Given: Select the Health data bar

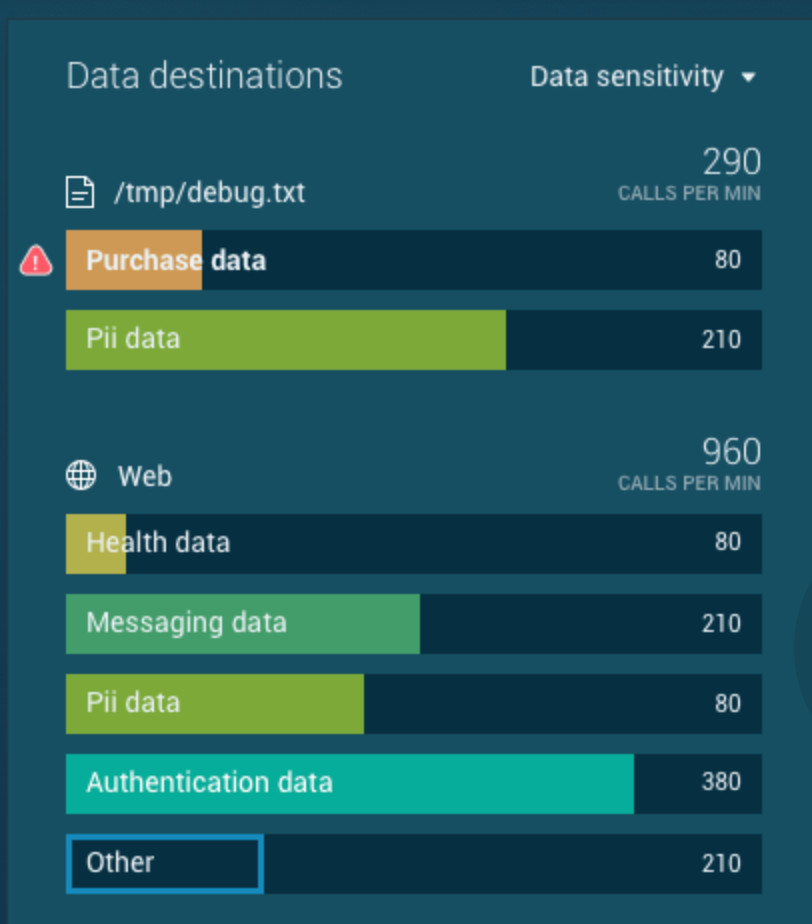Looking at the screenshot, I should [x=413, y=543].
